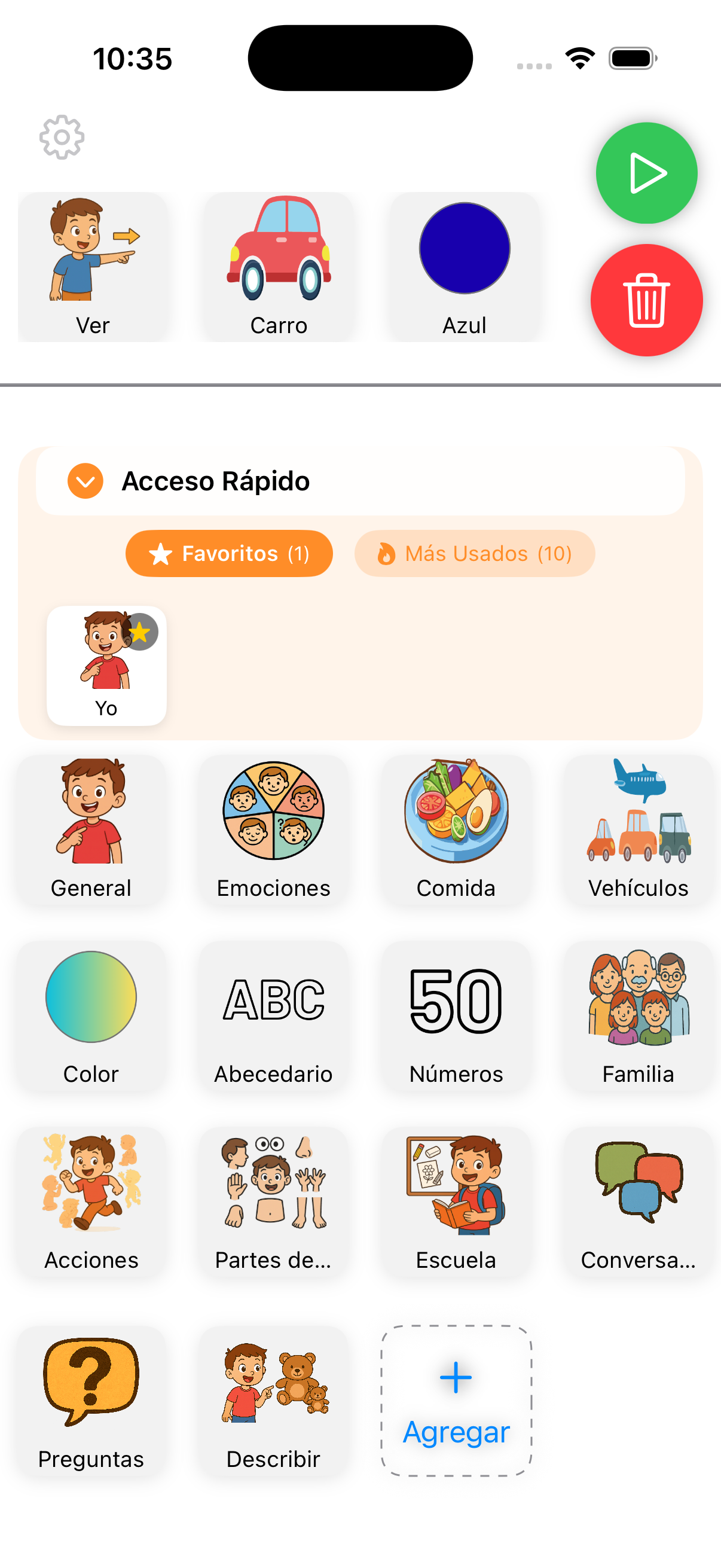Tap the Yo favorite card
Image resolution: width=721 pixels, height=1568 pixels.
pos(106,666)
